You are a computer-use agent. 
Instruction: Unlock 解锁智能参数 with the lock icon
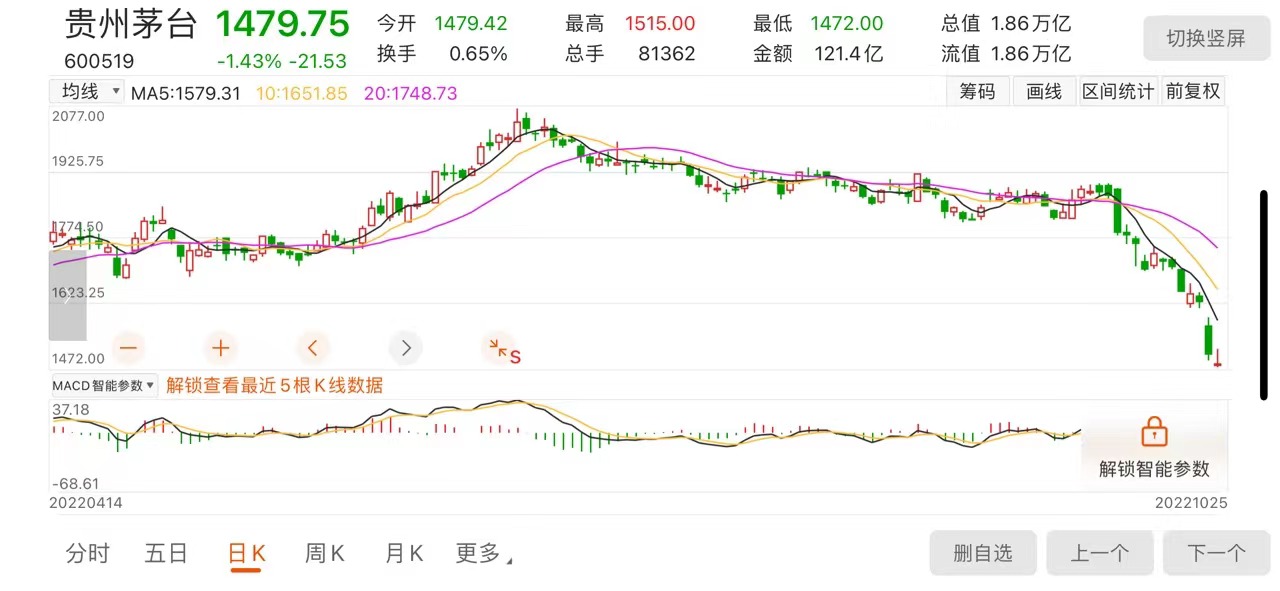1154,434
